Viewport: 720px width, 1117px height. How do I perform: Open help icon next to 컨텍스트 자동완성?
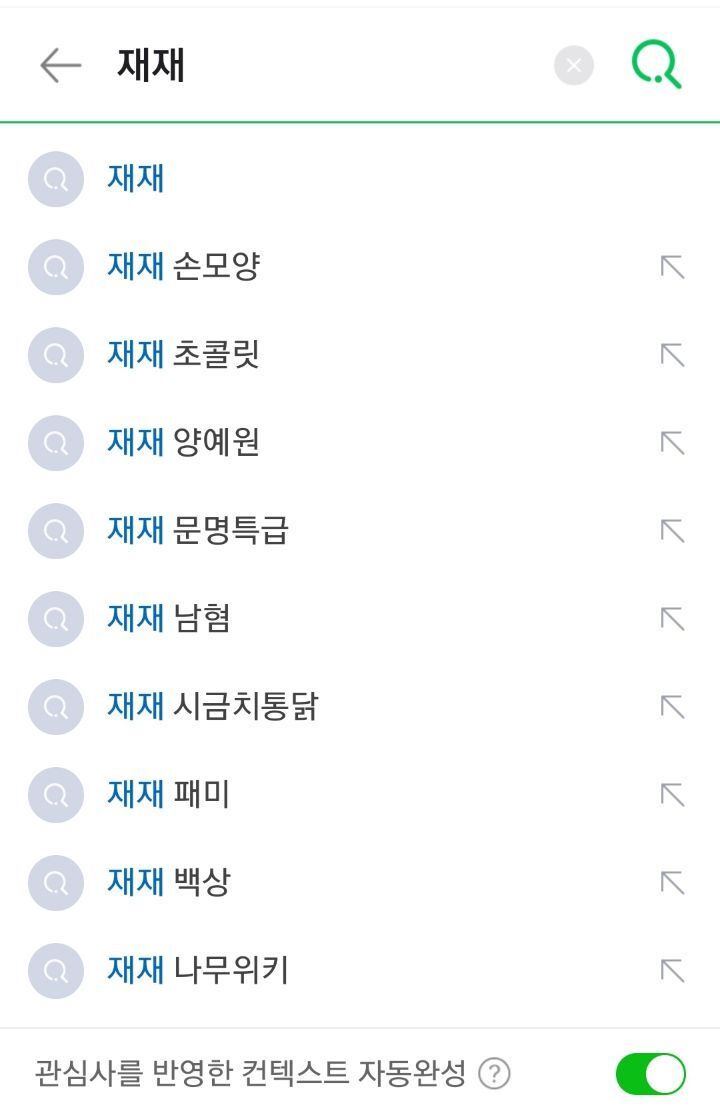click(x=494, y=1074)
